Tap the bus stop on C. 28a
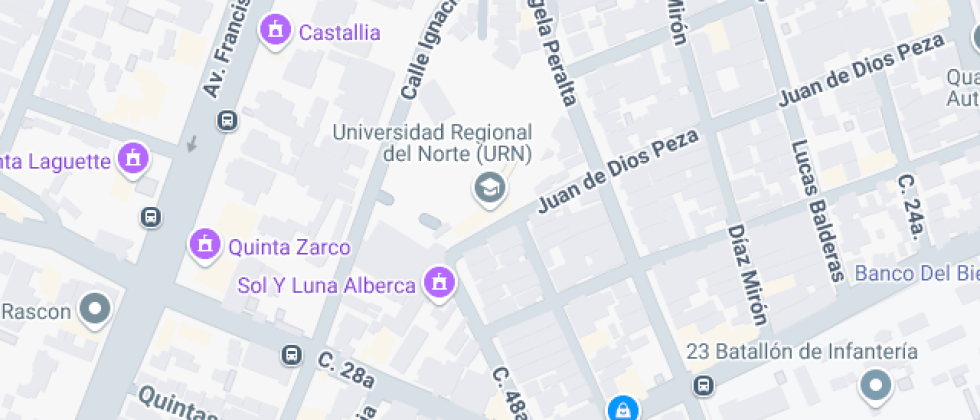980x420 pixels. (291, 355)
